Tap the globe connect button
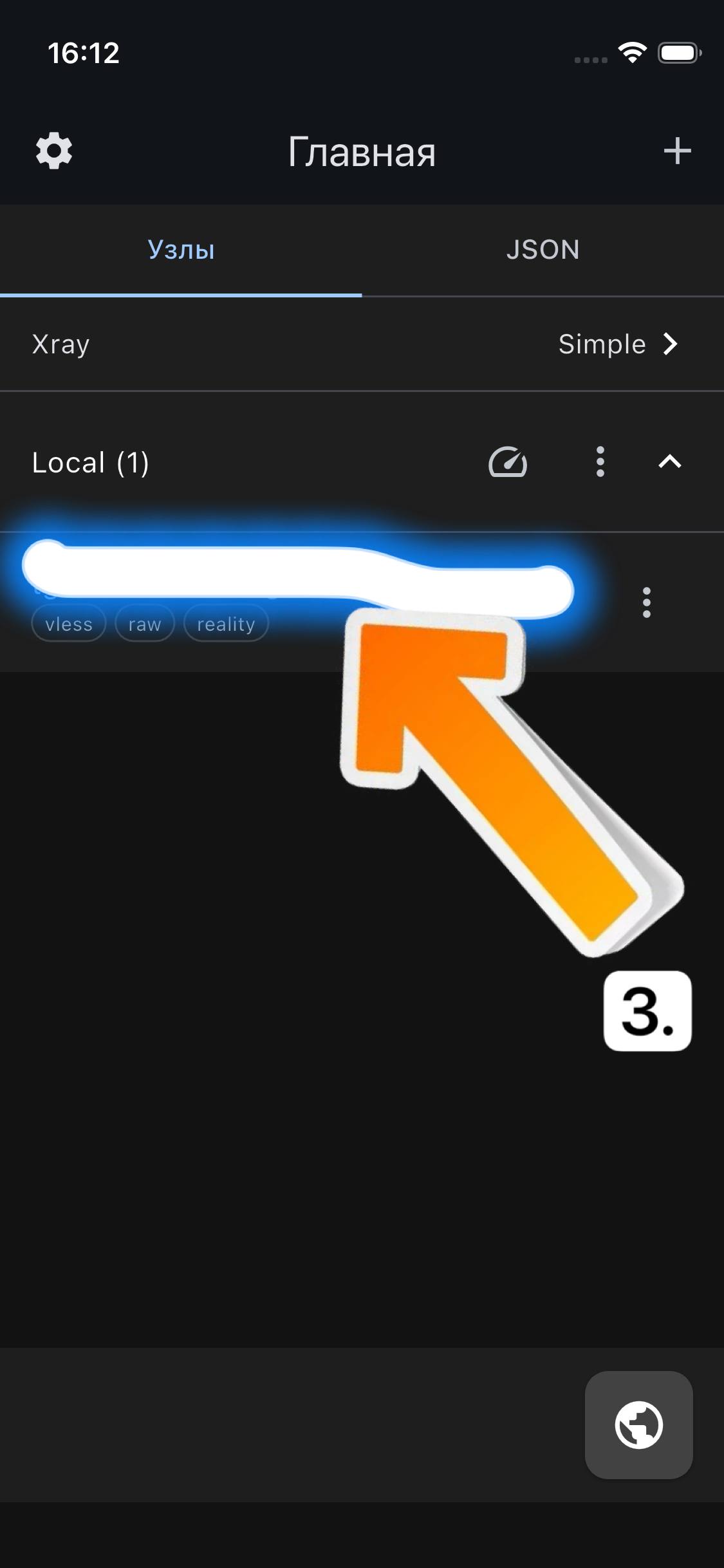 (638, 1424)
